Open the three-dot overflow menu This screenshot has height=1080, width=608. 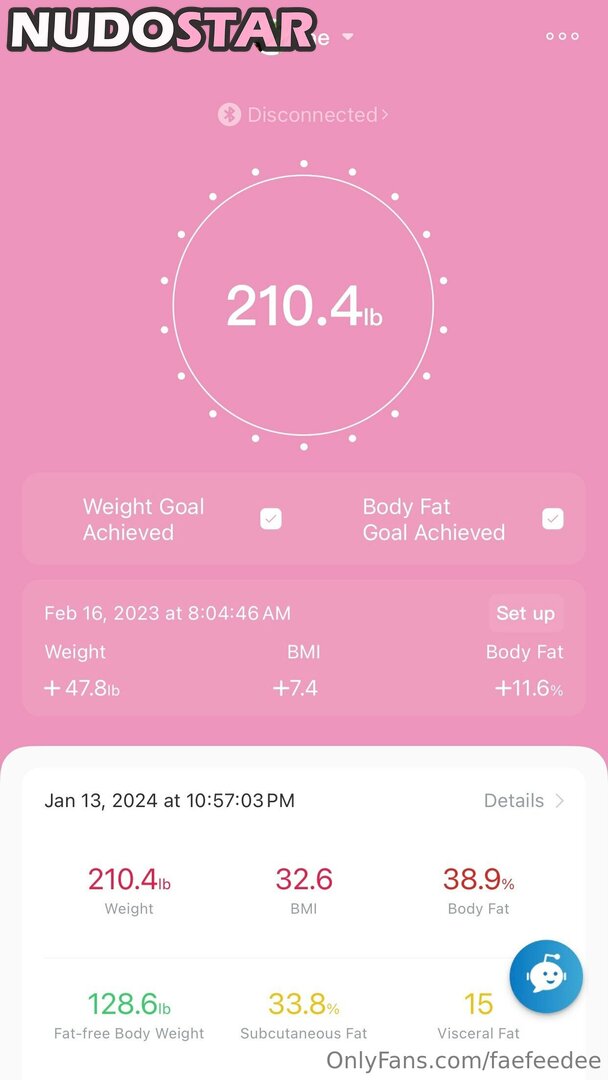coord(562,36)
